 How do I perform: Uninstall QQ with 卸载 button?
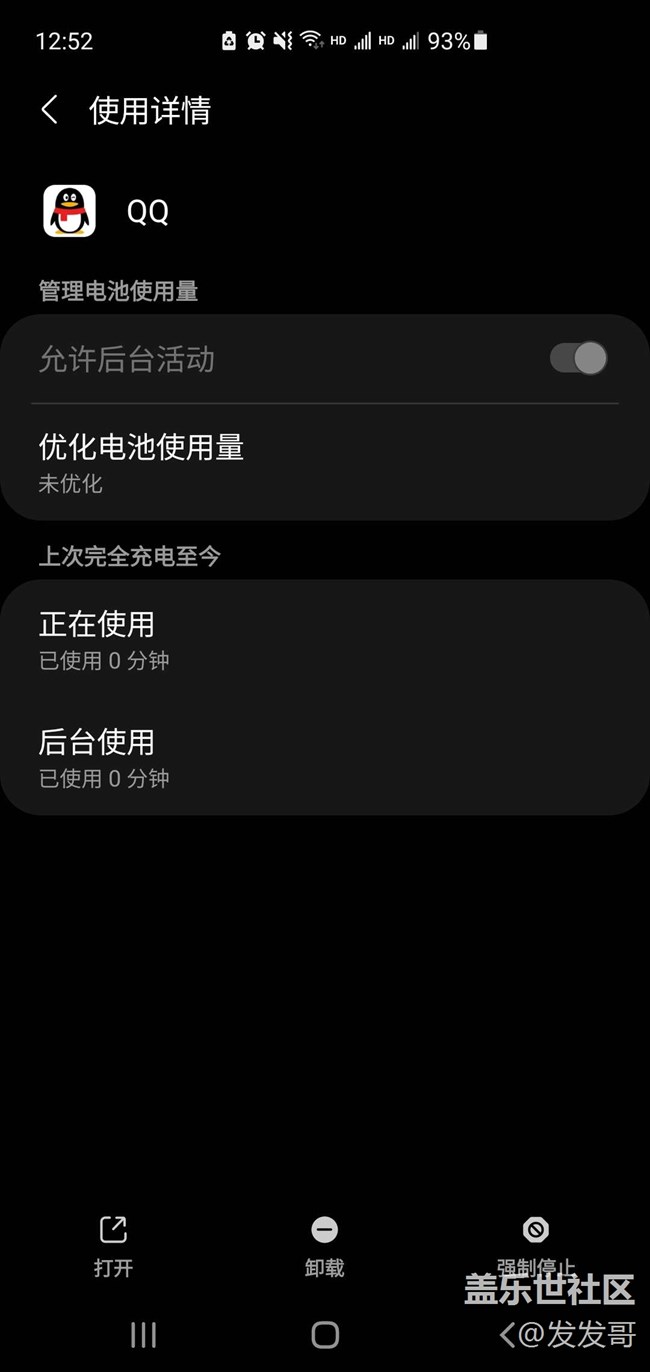[324, 1247]
